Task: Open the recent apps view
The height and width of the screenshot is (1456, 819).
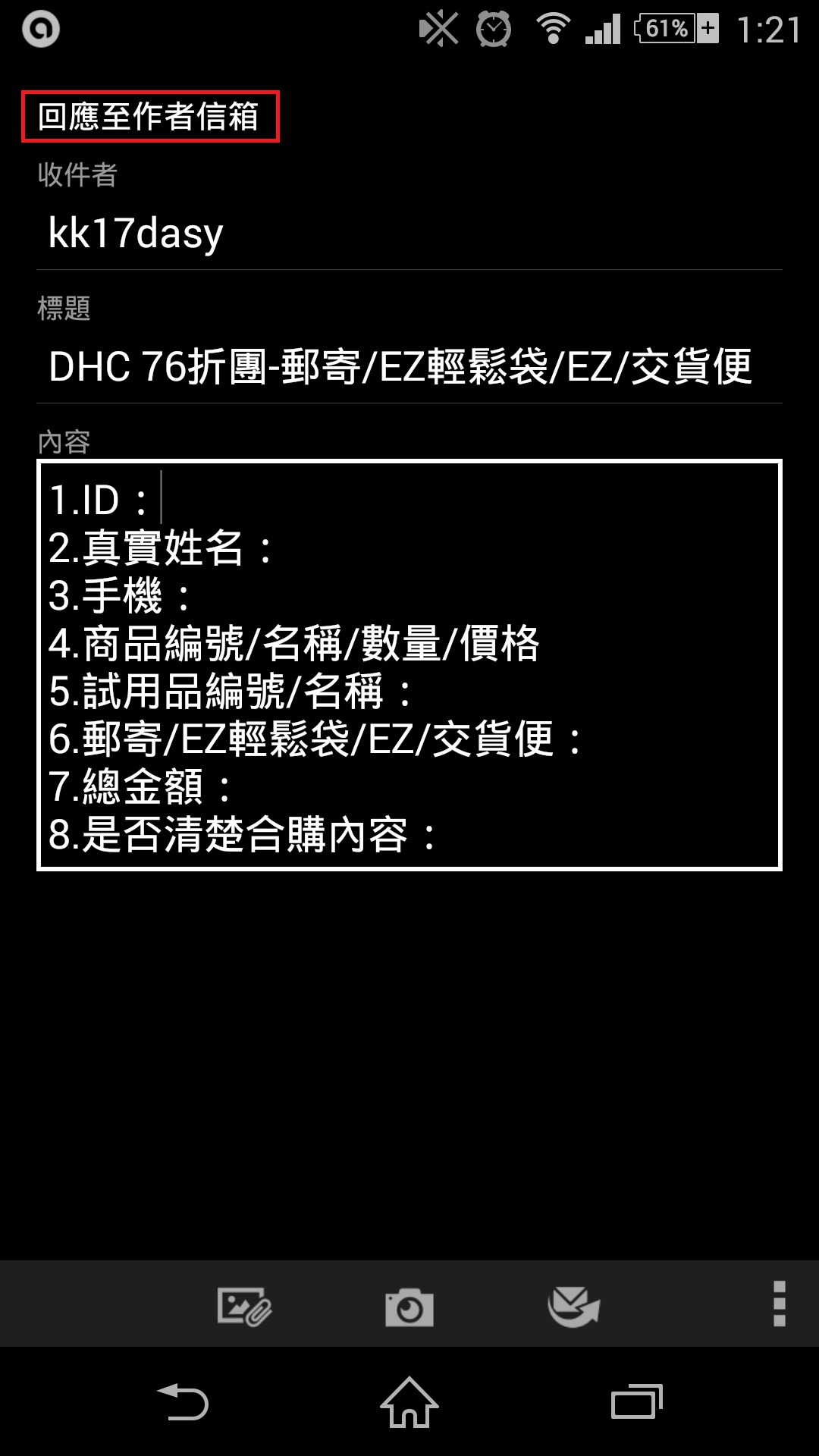Action: click(636, 1403)
